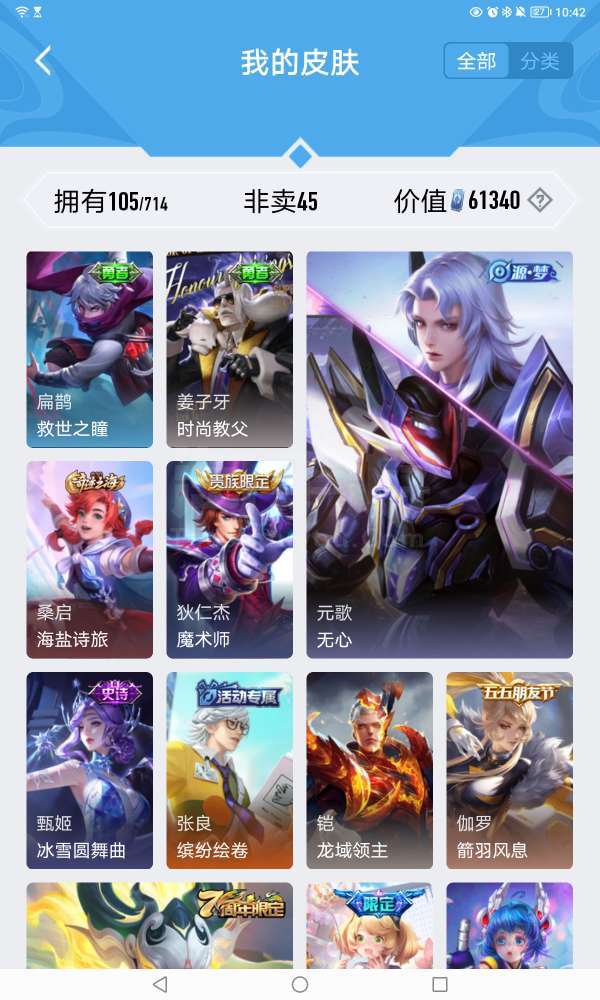600x1000 pixels.
Task: View the 元歌 无心 skin
Action: [440, 454]
